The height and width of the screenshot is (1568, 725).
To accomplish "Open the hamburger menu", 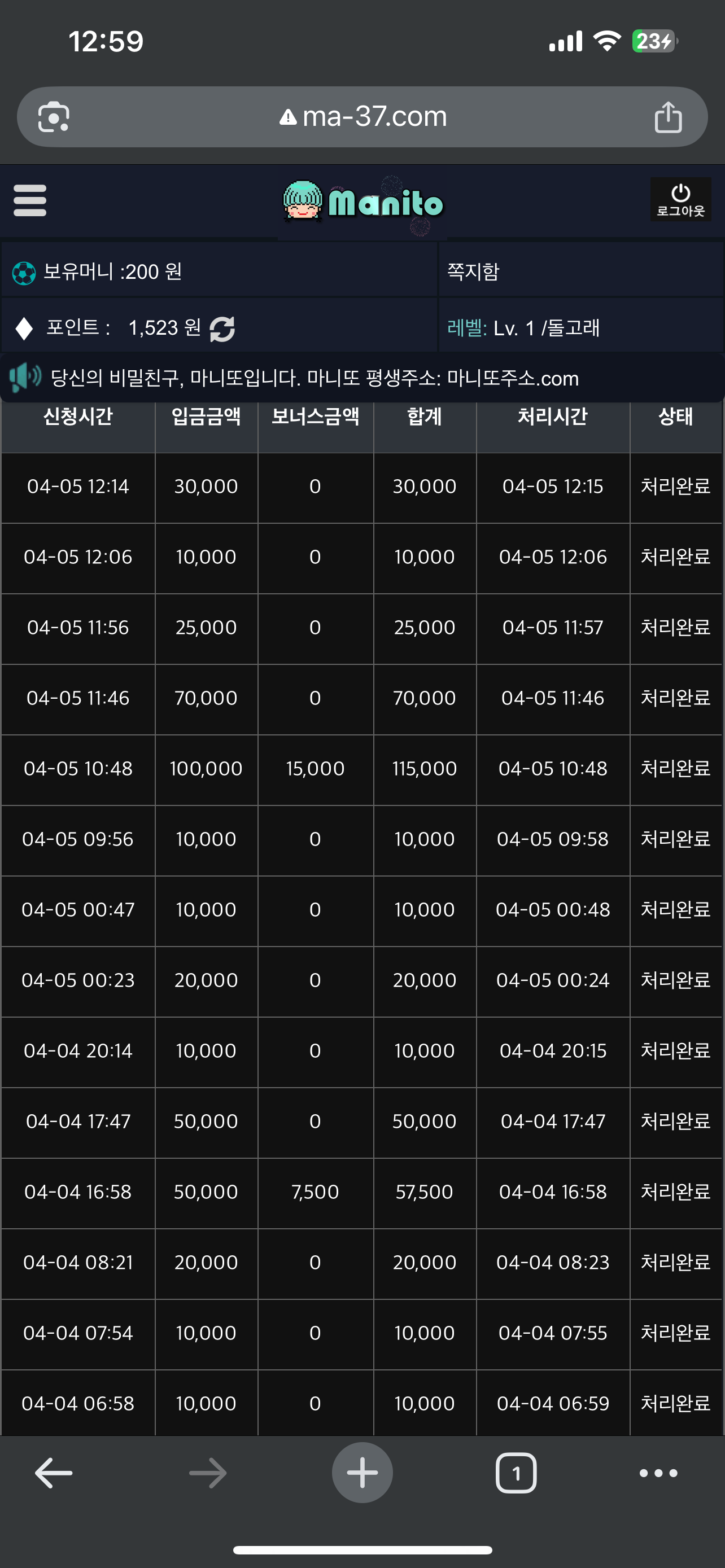I will click(30, 201).
